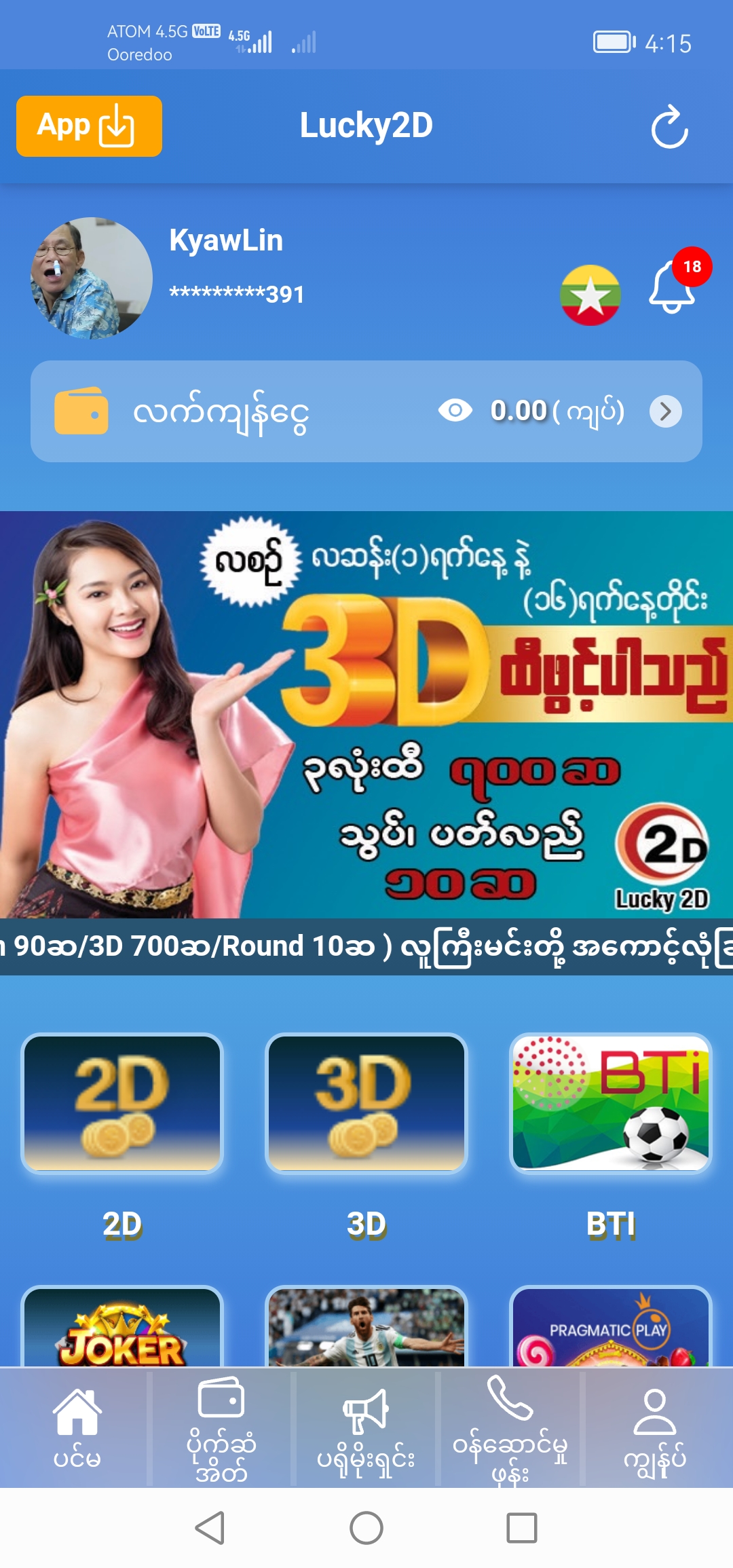
Task: Open the monthly 3D promotion banner
Action: tap(366, 714)
